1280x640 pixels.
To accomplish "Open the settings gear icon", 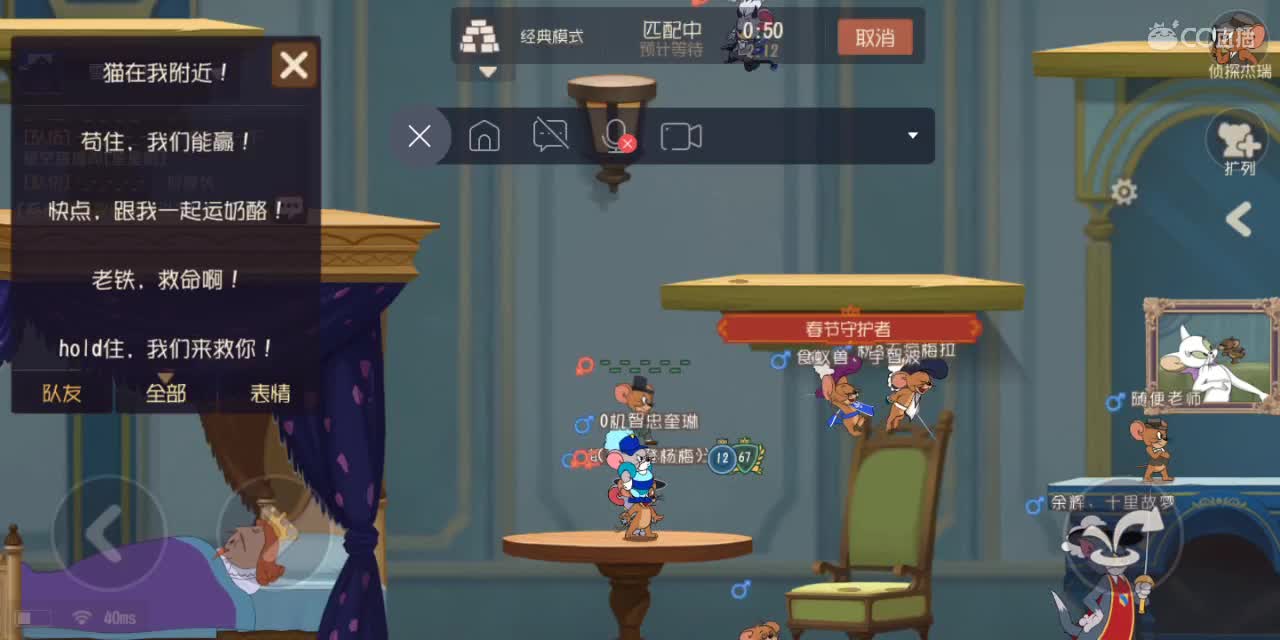I will (1124, 192).
